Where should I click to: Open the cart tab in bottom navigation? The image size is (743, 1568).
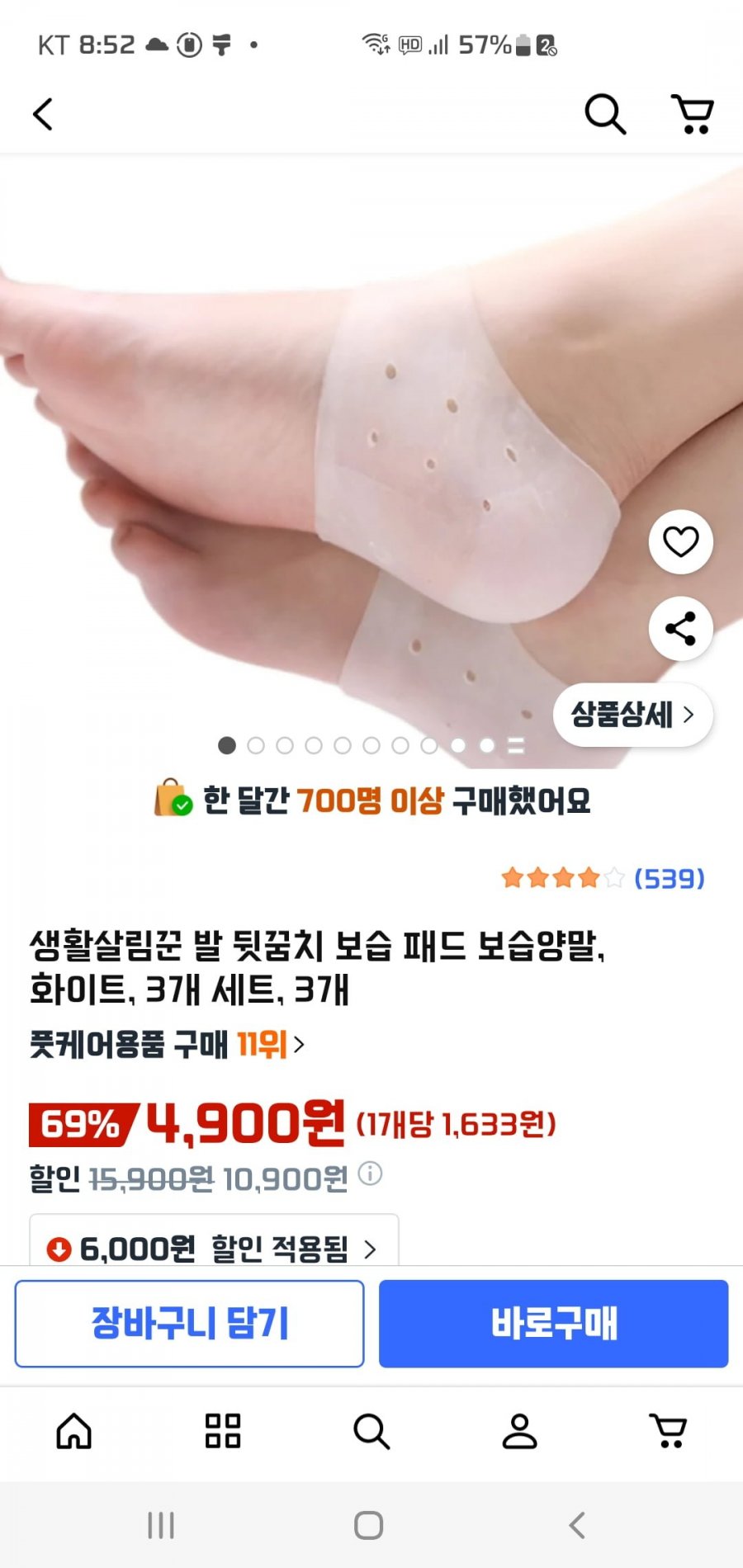pos(669,1431)
